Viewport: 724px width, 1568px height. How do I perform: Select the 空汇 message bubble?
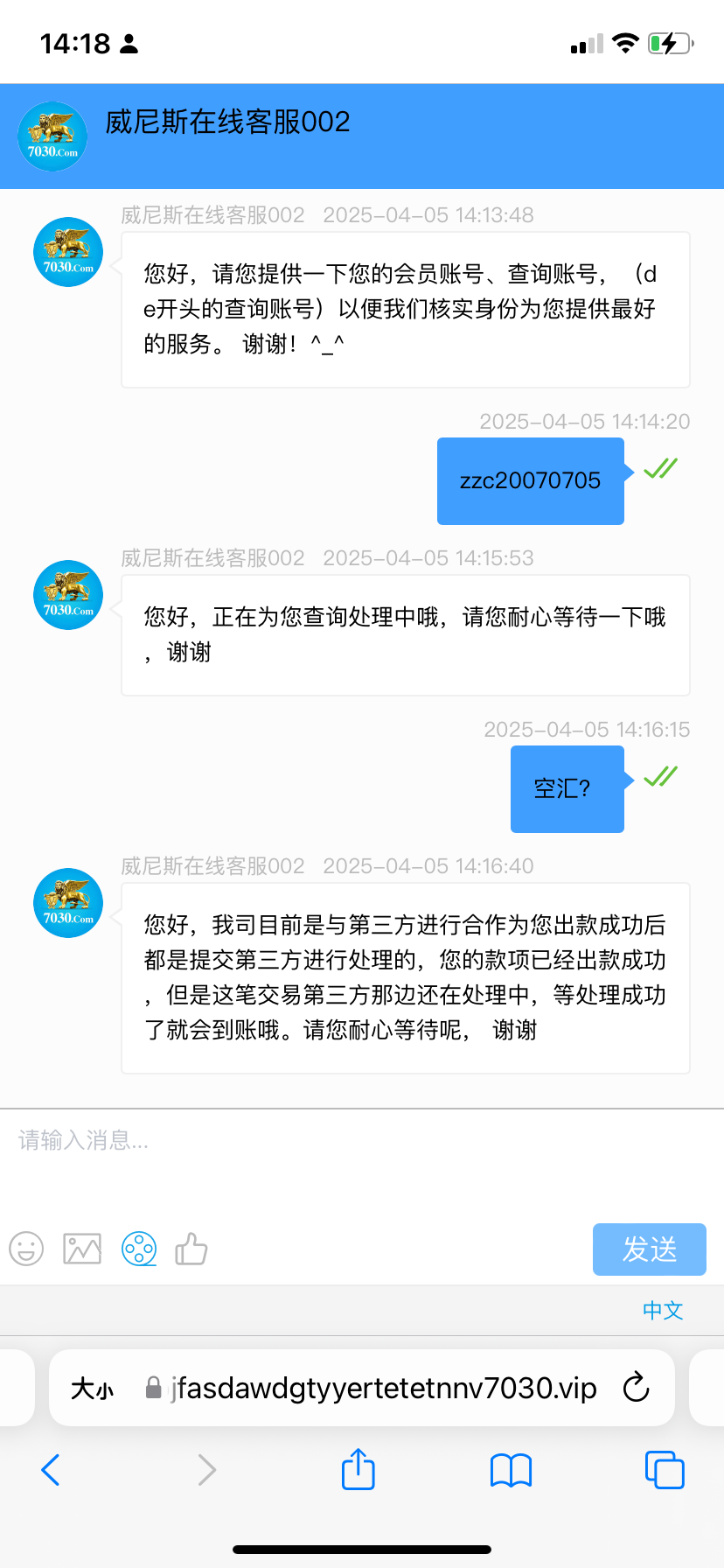(x=567, y=788)
